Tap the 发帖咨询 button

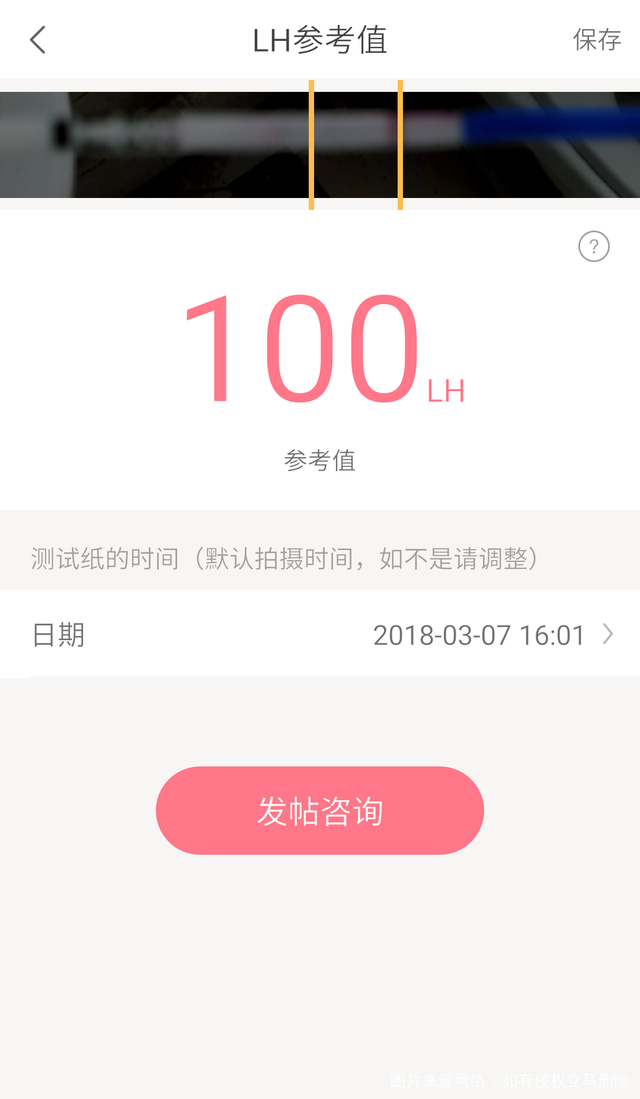click(320, 811)
